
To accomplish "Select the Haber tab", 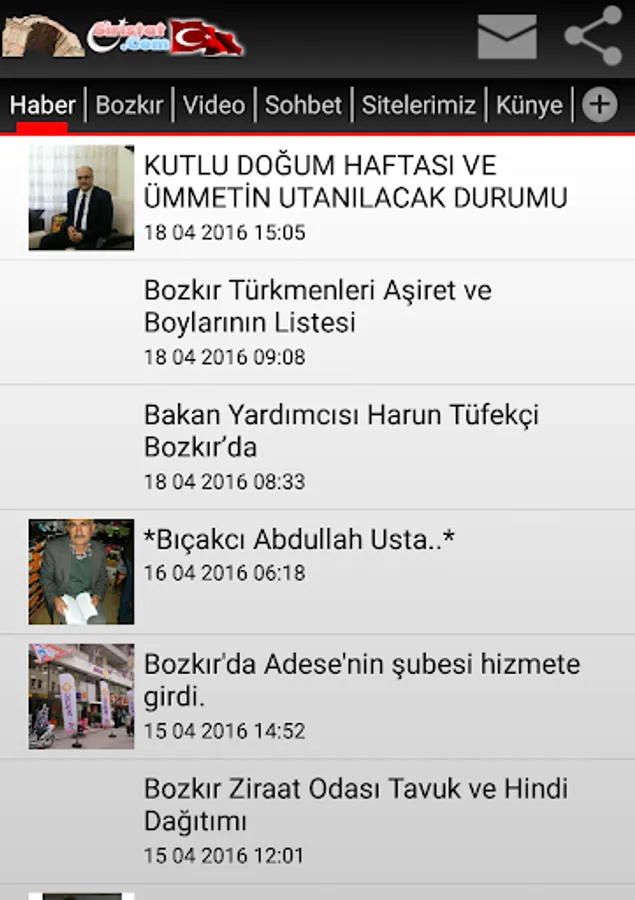I will pos(43,105).
